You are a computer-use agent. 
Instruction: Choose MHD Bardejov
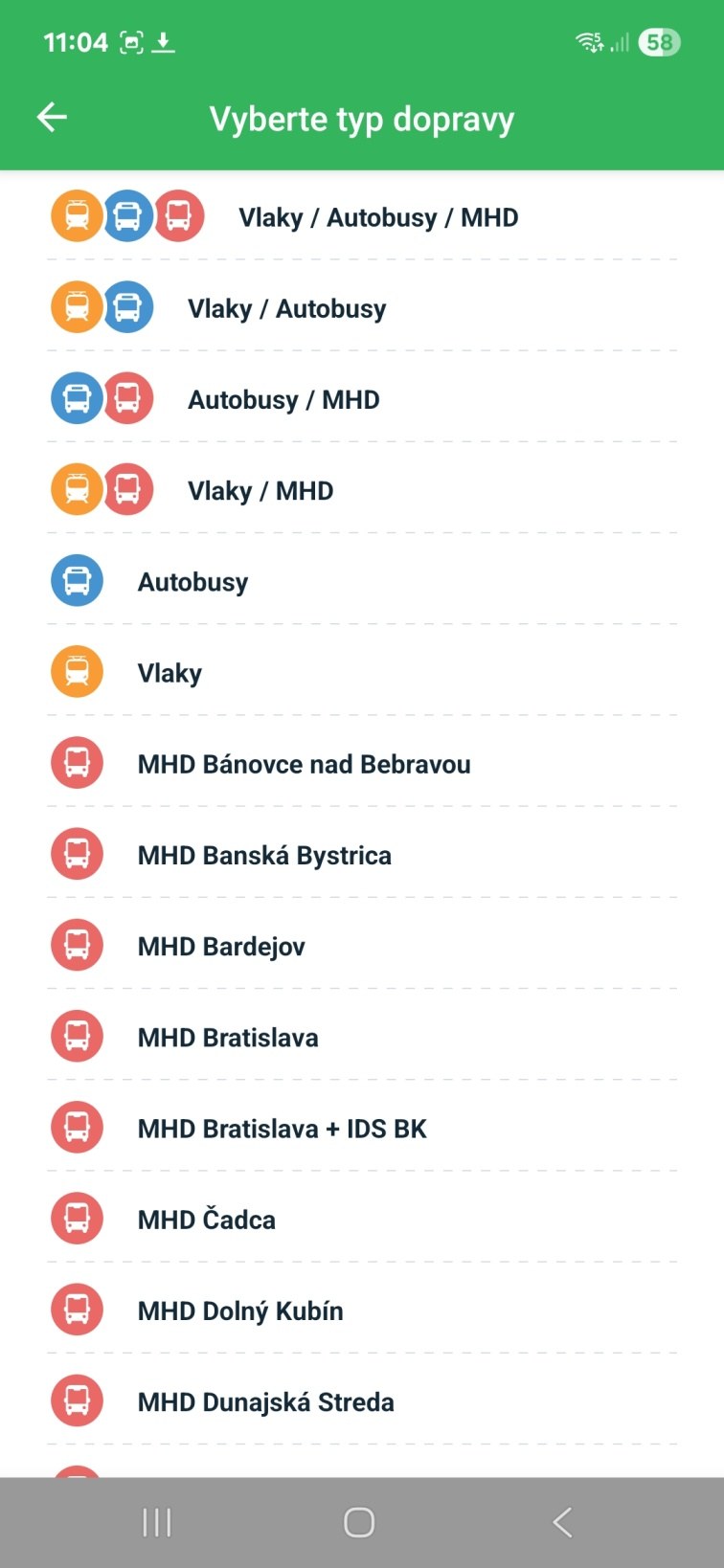[221, 947]
